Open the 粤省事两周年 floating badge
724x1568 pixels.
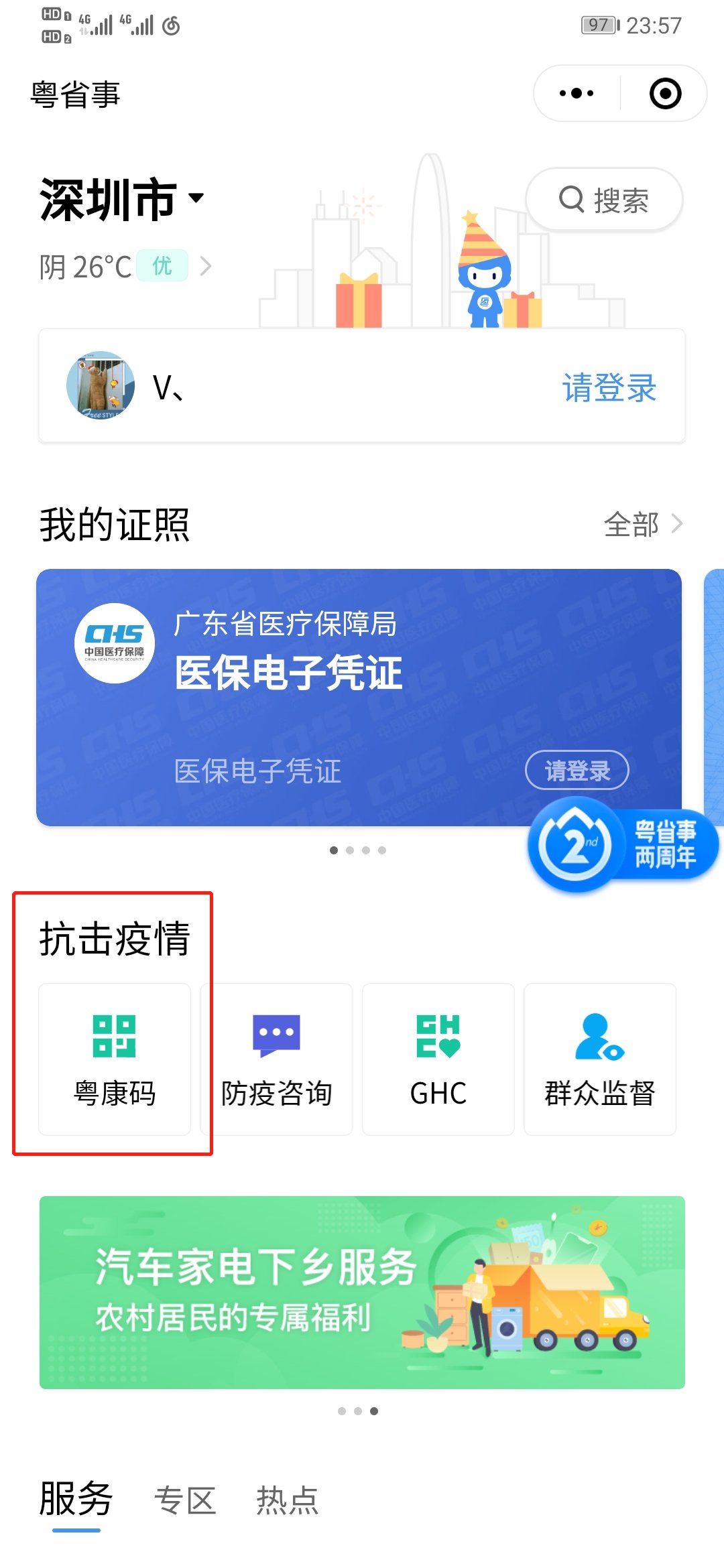[622, 844]
